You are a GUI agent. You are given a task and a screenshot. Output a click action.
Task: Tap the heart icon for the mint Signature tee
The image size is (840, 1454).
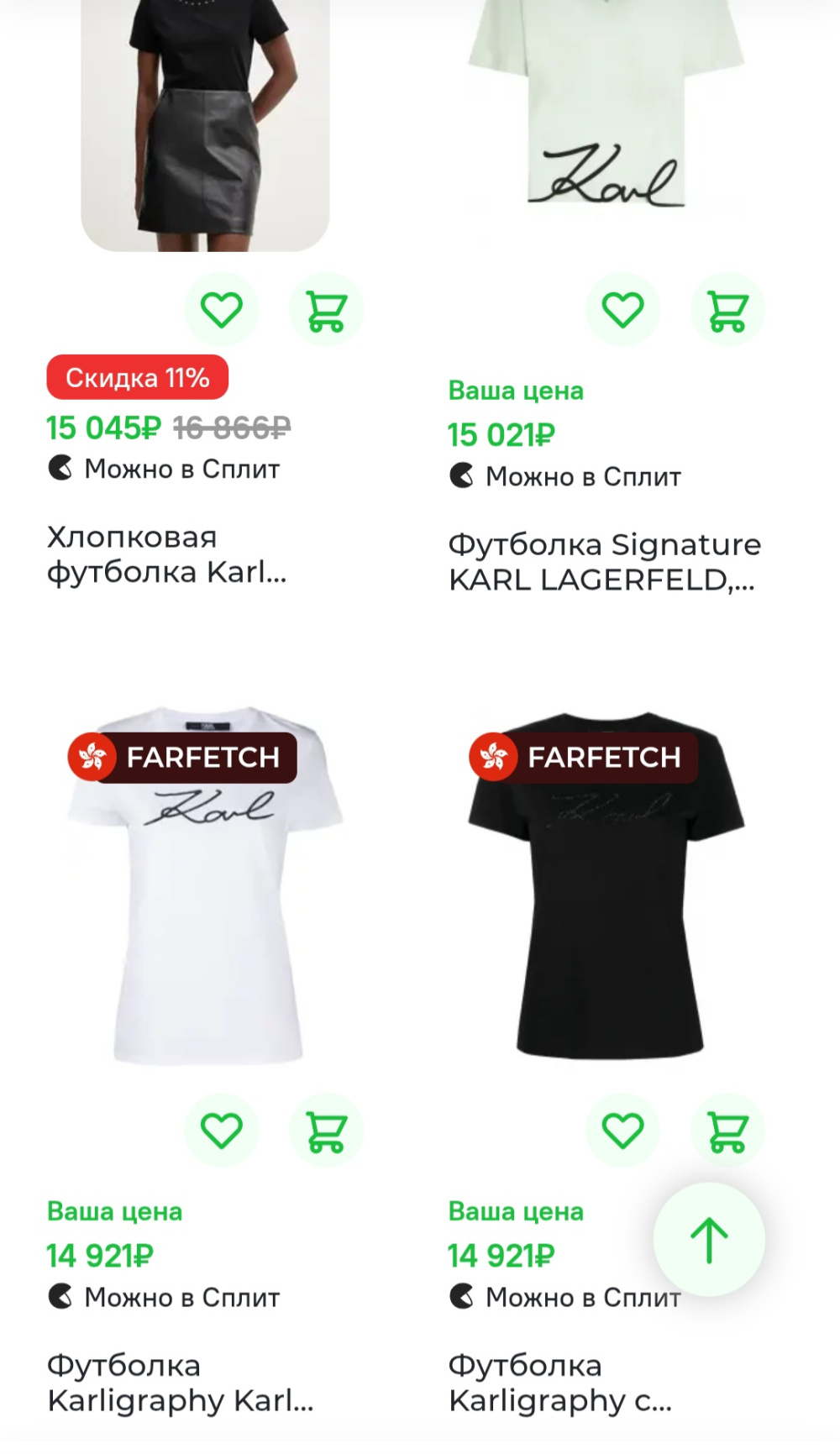[x=622, y=310]
